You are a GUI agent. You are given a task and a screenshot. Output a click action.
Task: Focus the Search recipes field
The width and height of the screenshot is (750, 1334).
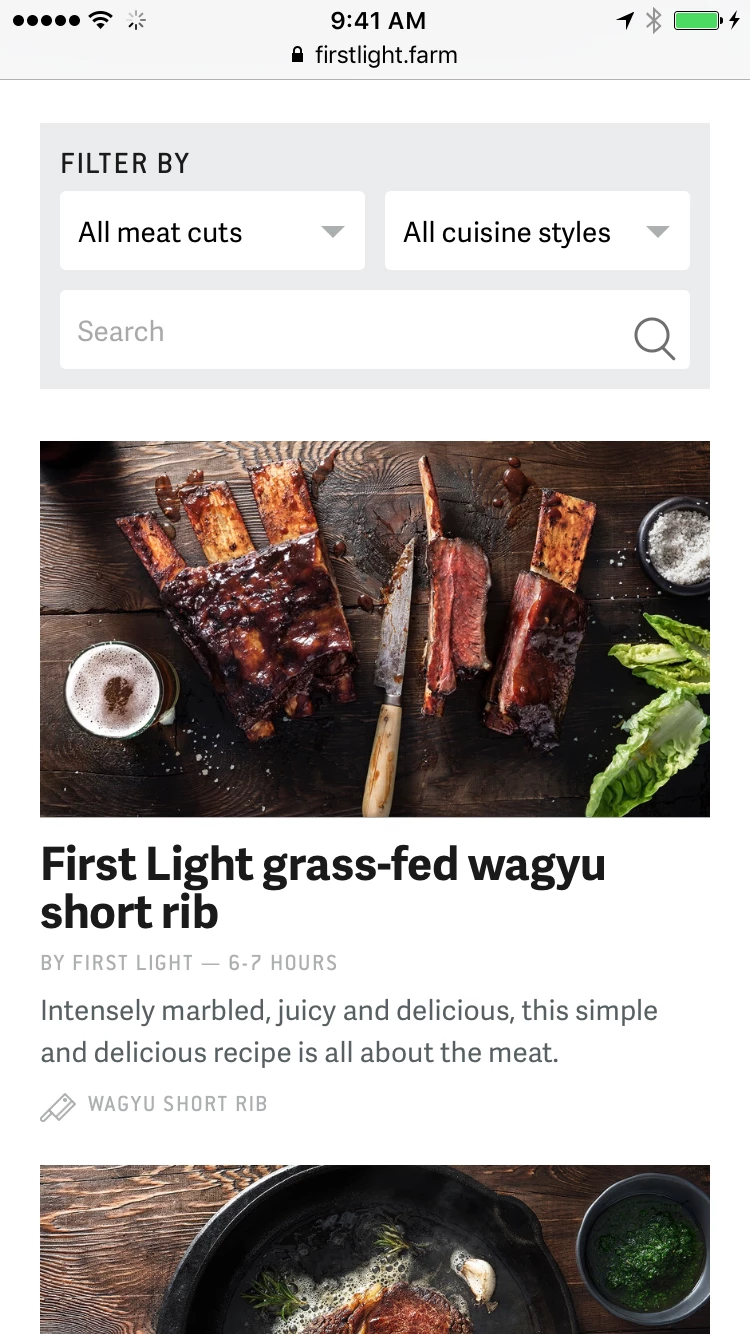[340, 331]
